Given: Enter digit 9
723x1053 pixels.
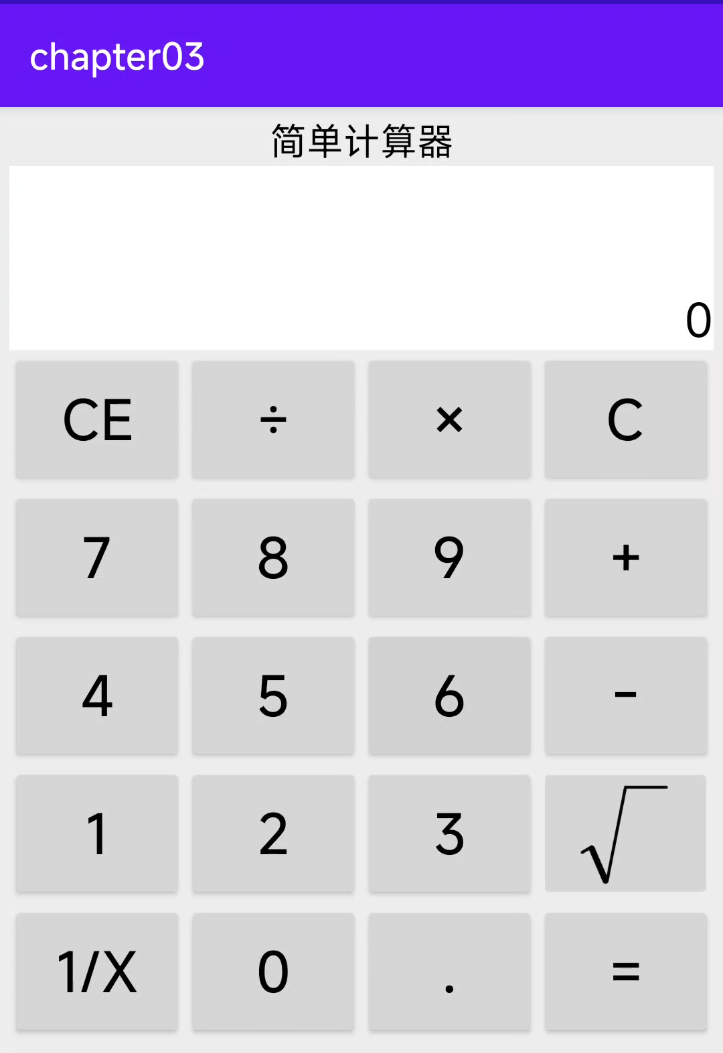Looking at the screenshot, I should [x=449, y=557].
